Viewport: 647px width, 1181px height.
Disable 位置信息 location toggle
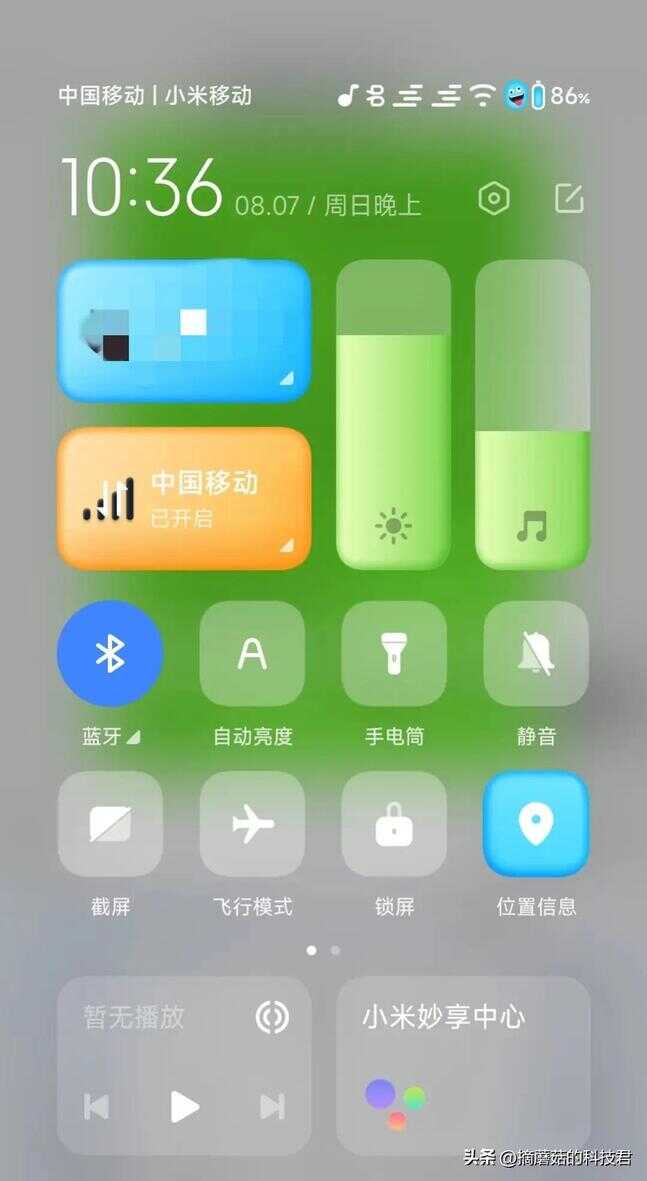(536, 824)
